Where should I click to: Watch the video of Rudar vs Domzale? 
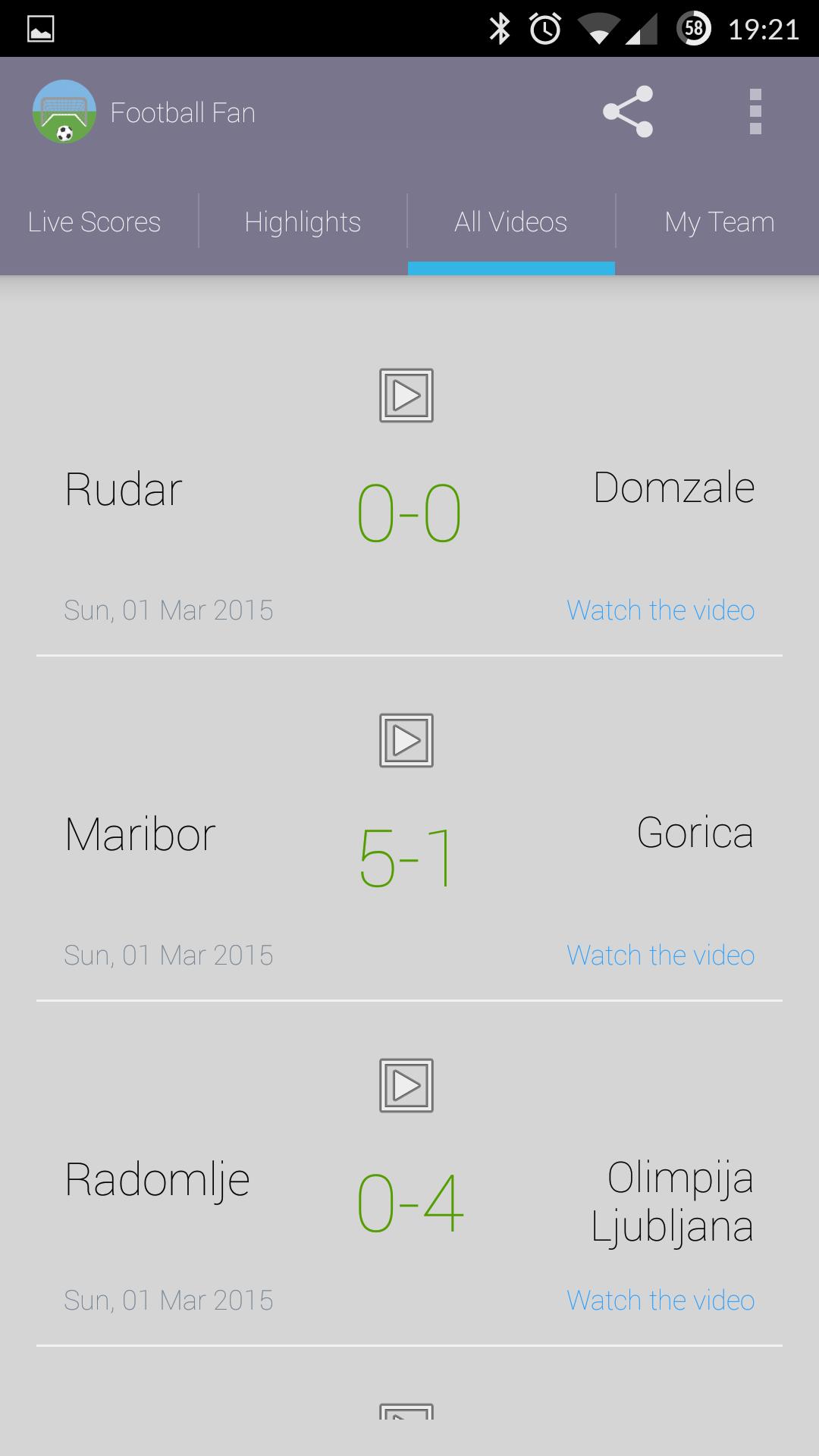(659, 610)
